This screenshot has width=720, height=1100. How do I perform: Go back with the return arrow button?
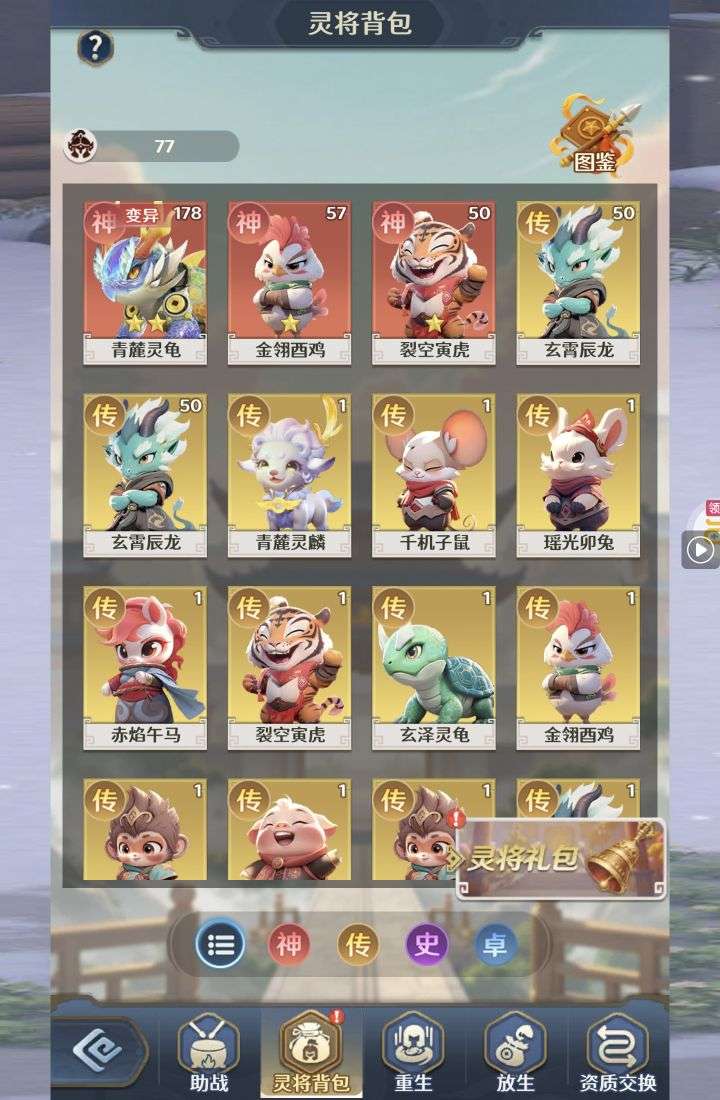(x=98, y=1051)
